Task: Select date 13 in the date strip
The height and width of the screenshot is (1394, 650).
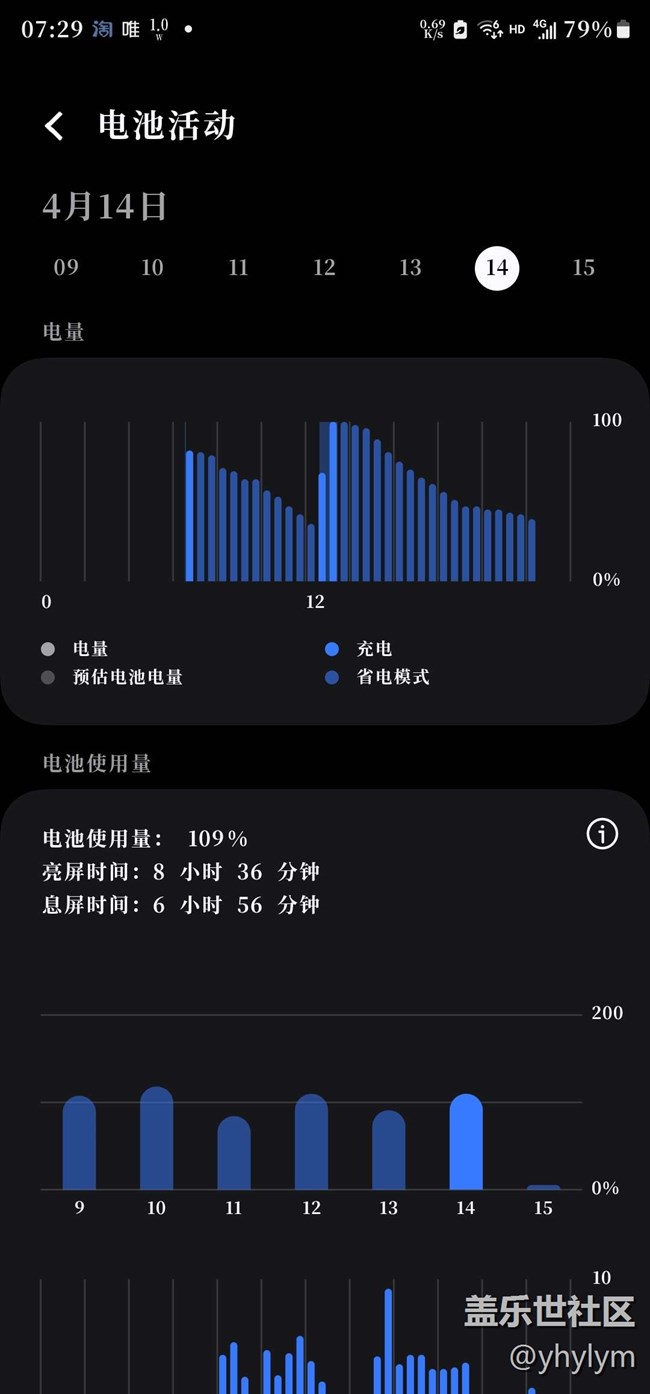Action: 410,267
